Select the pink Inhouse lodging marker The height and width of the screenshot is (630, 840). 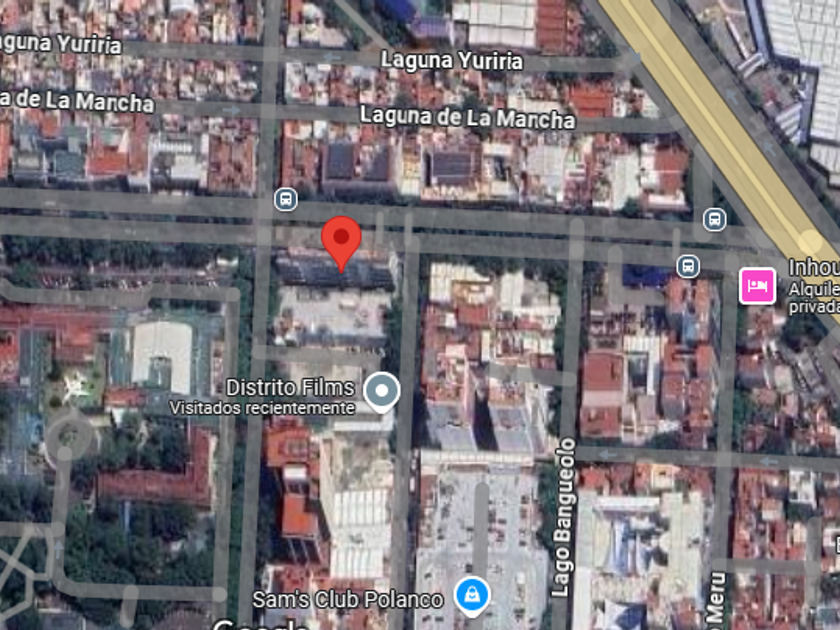[757, 286]
